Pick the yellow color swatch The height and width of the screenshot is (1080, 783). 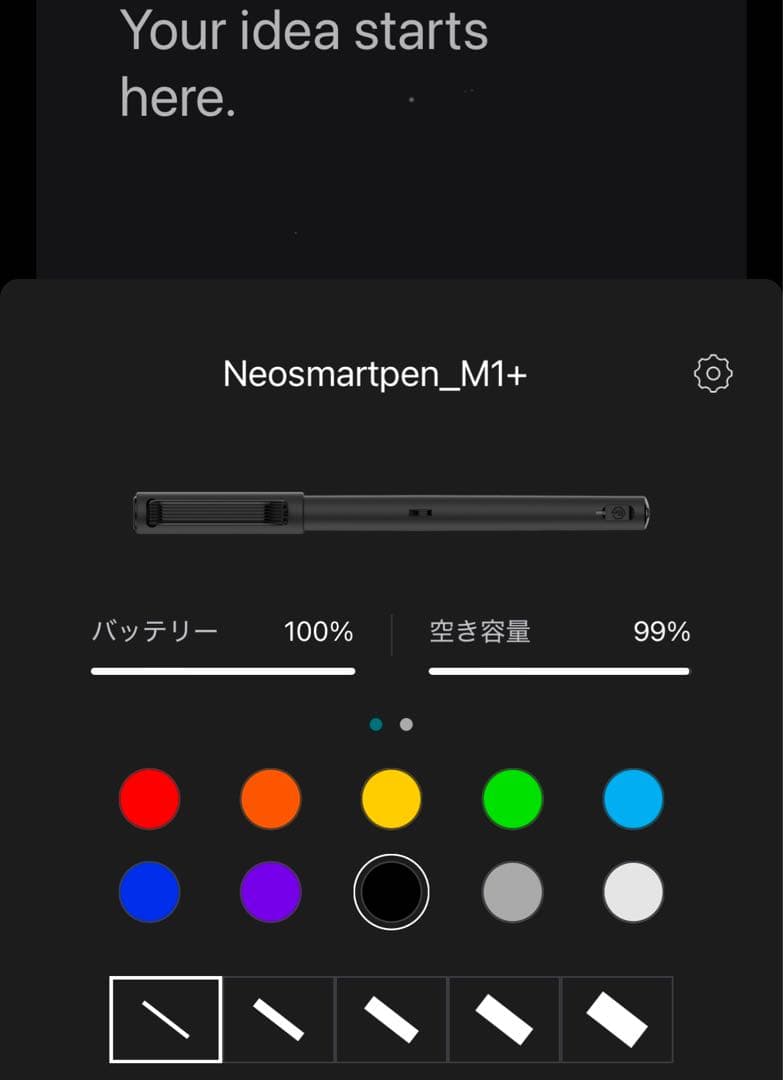(x=391, y=798)
